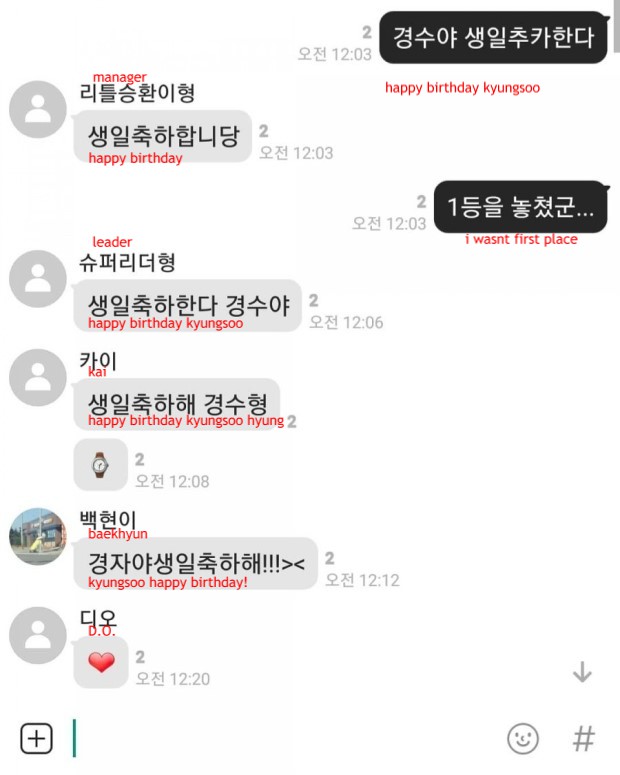
Task: Open the watch emoji message from 카이
Action: 100,465
